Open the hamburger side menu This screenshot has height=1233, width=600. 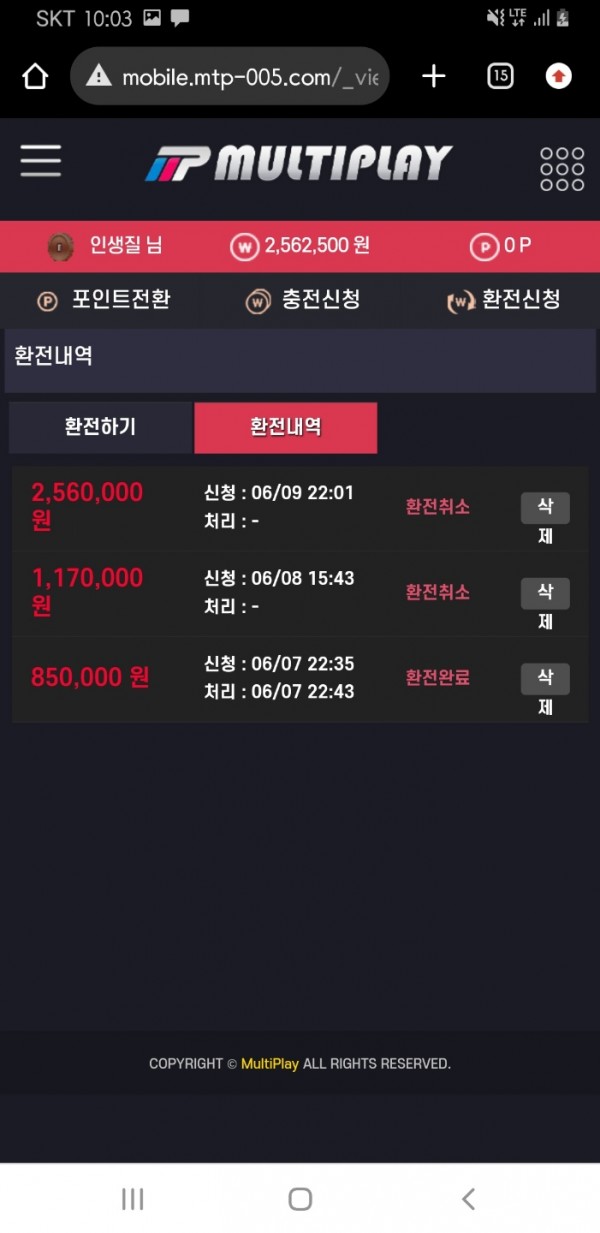40,161
